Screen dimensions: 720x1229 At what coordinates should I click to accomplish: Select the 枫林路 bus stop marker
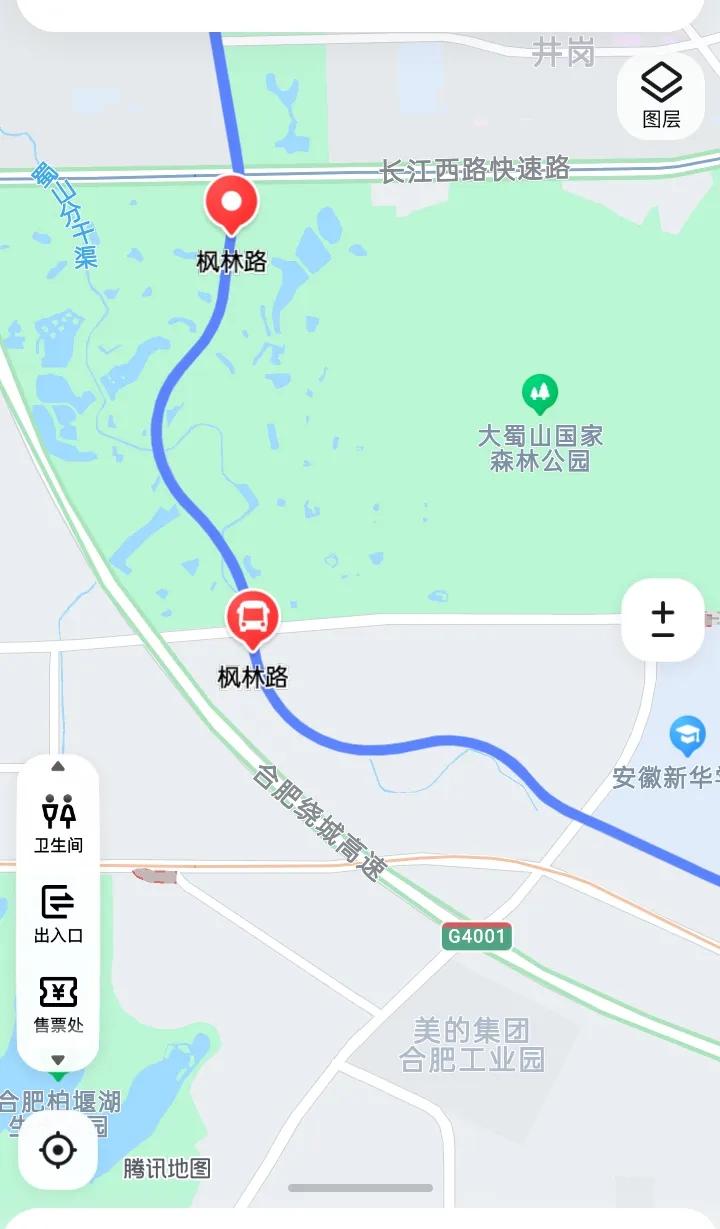[x=253, y=618]
